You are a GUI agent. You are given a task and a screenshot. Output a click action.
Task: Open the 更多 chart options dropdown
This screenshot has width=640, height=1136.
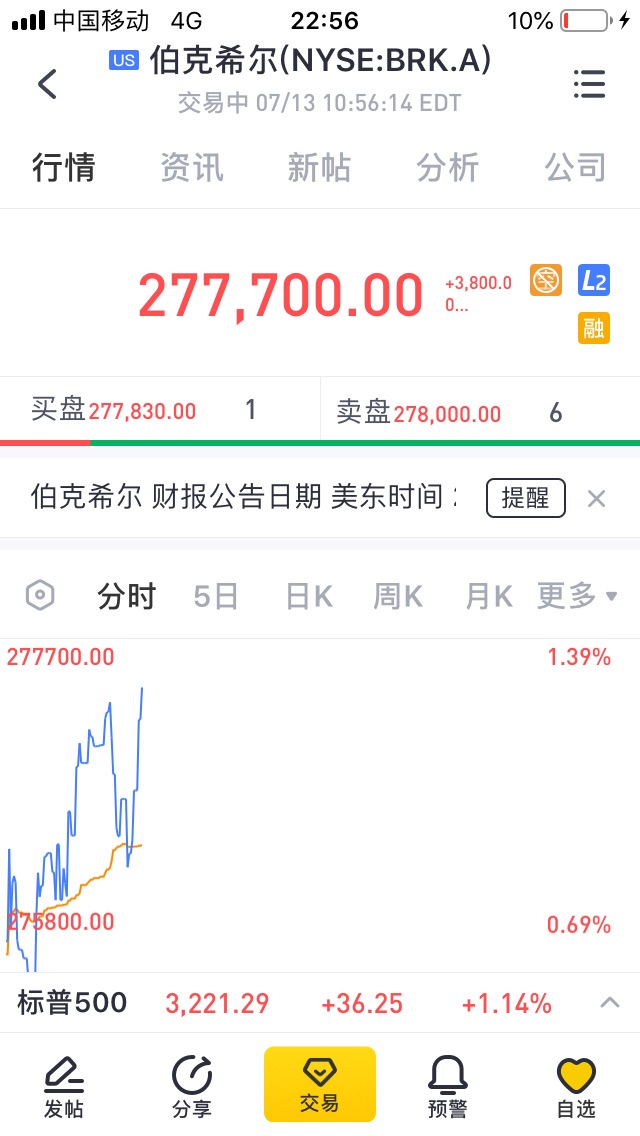tap(577, 596)
